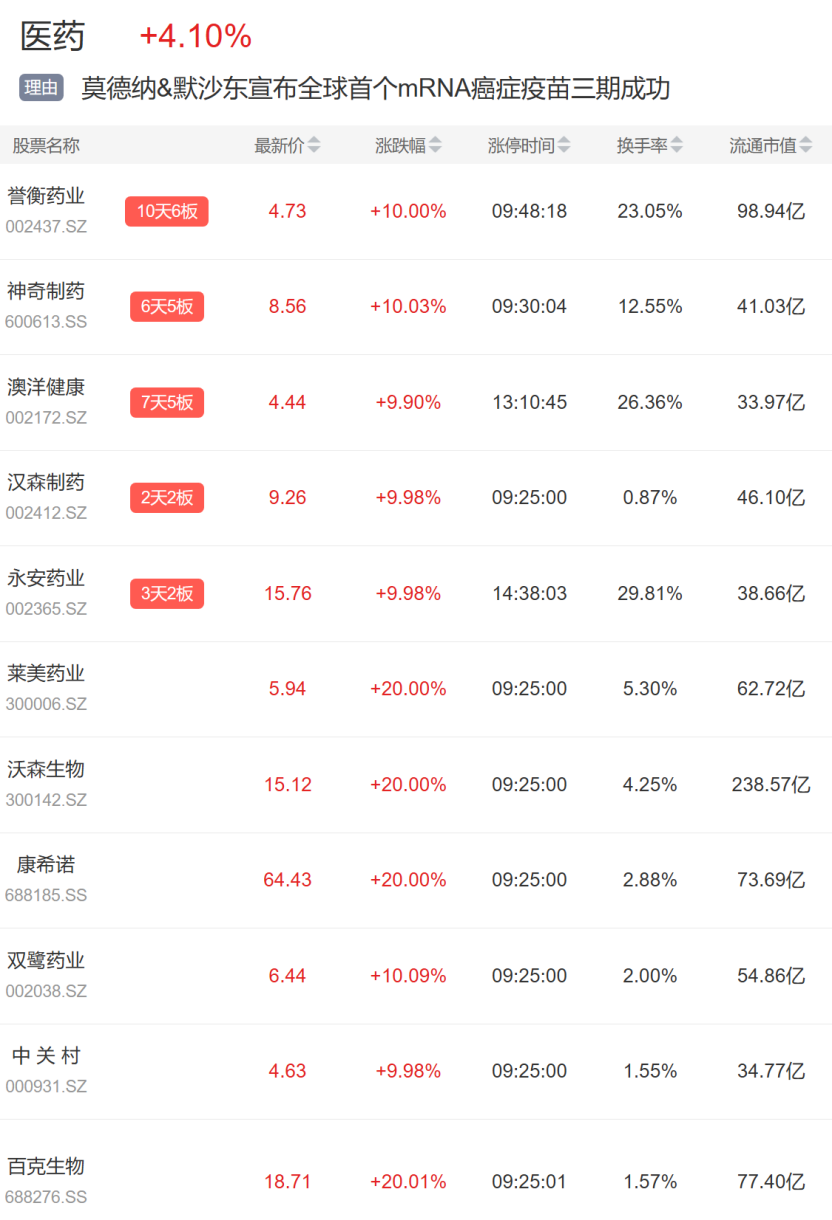Sort the list by 最新价
The width and height of the screenshot is (832, 1220).
287,145
